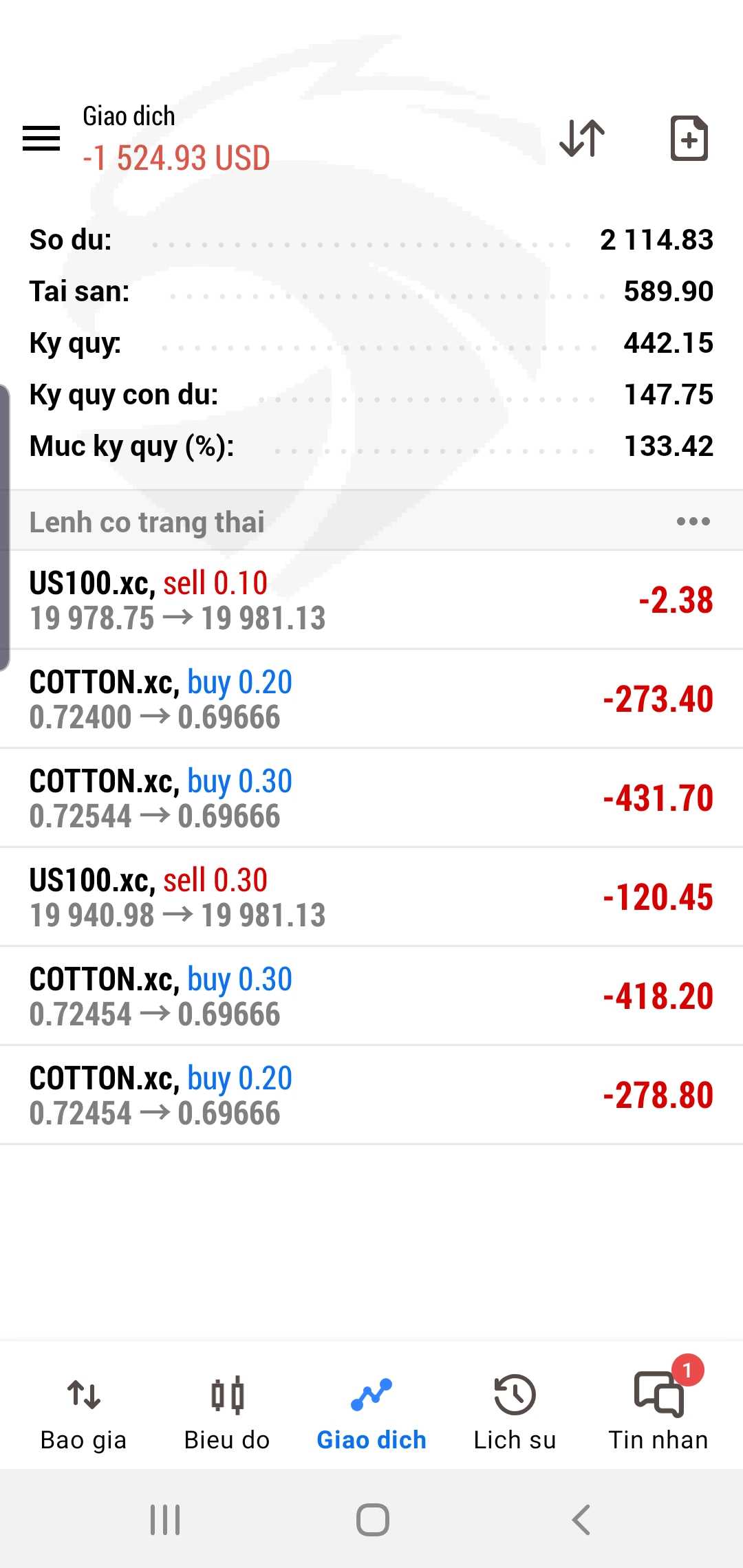Screen dimensions: 743x1568
Task: Tap the system back button
Action: coord(581,1520)
